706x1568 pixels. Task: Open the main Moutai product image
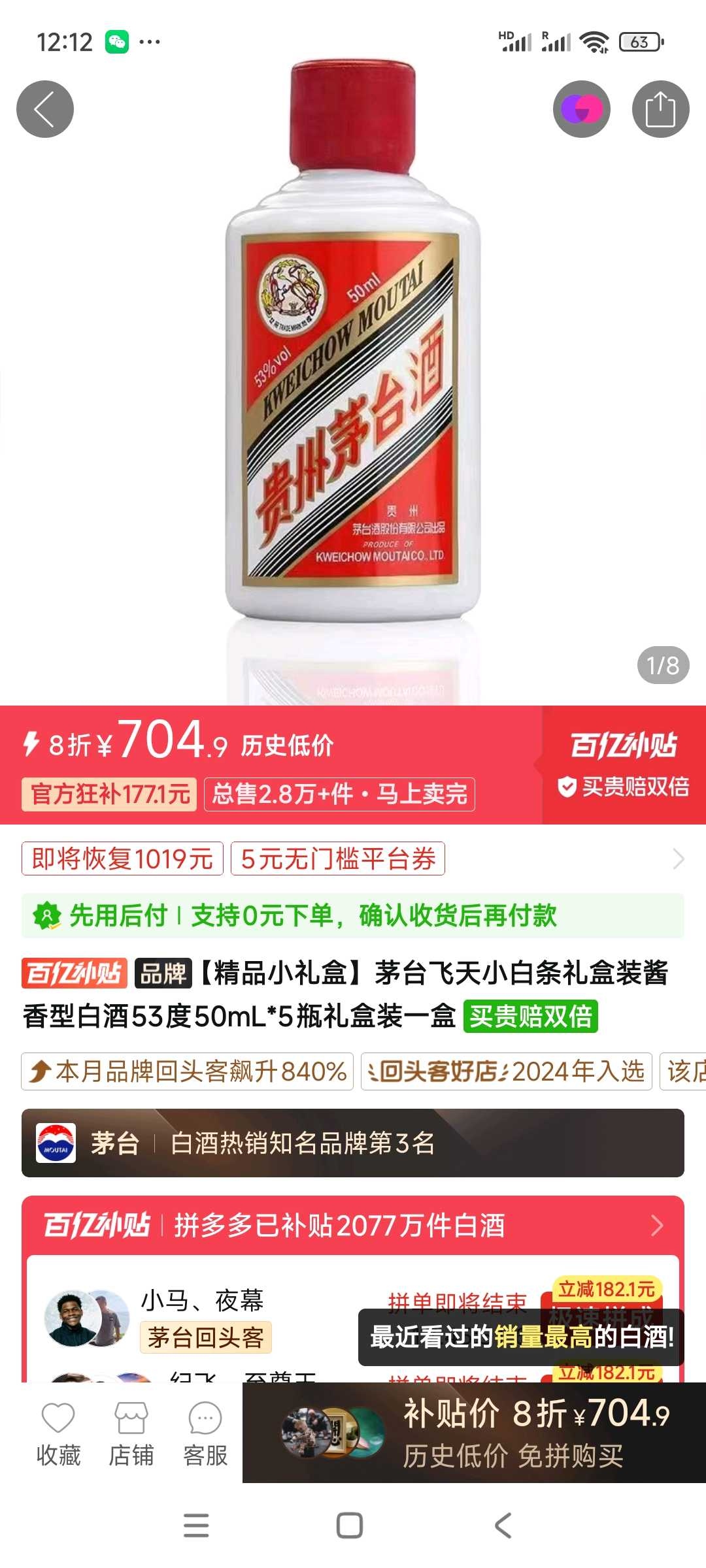pyautogui.click(x=353, y=366)
